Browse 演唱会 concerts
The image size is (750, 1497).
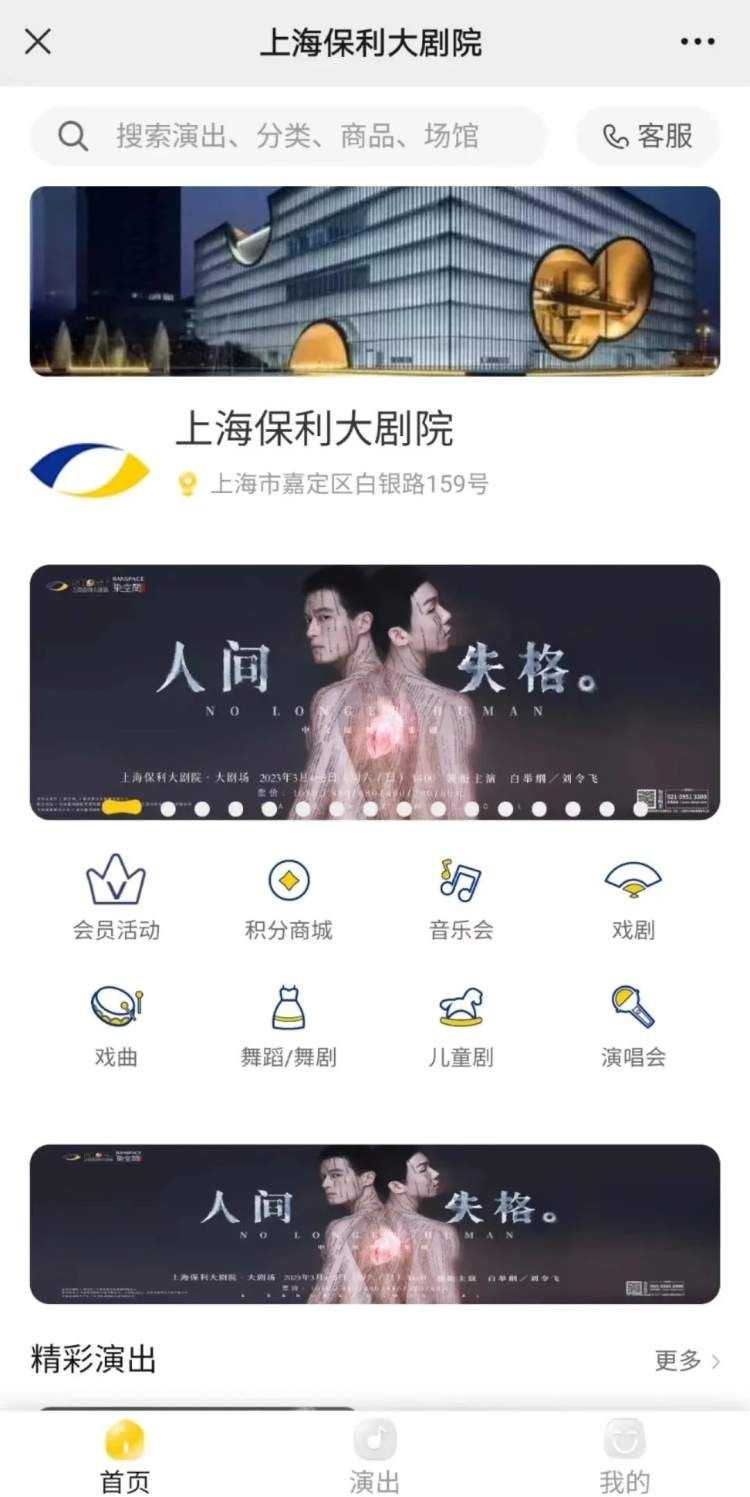tap(633, 1024)
